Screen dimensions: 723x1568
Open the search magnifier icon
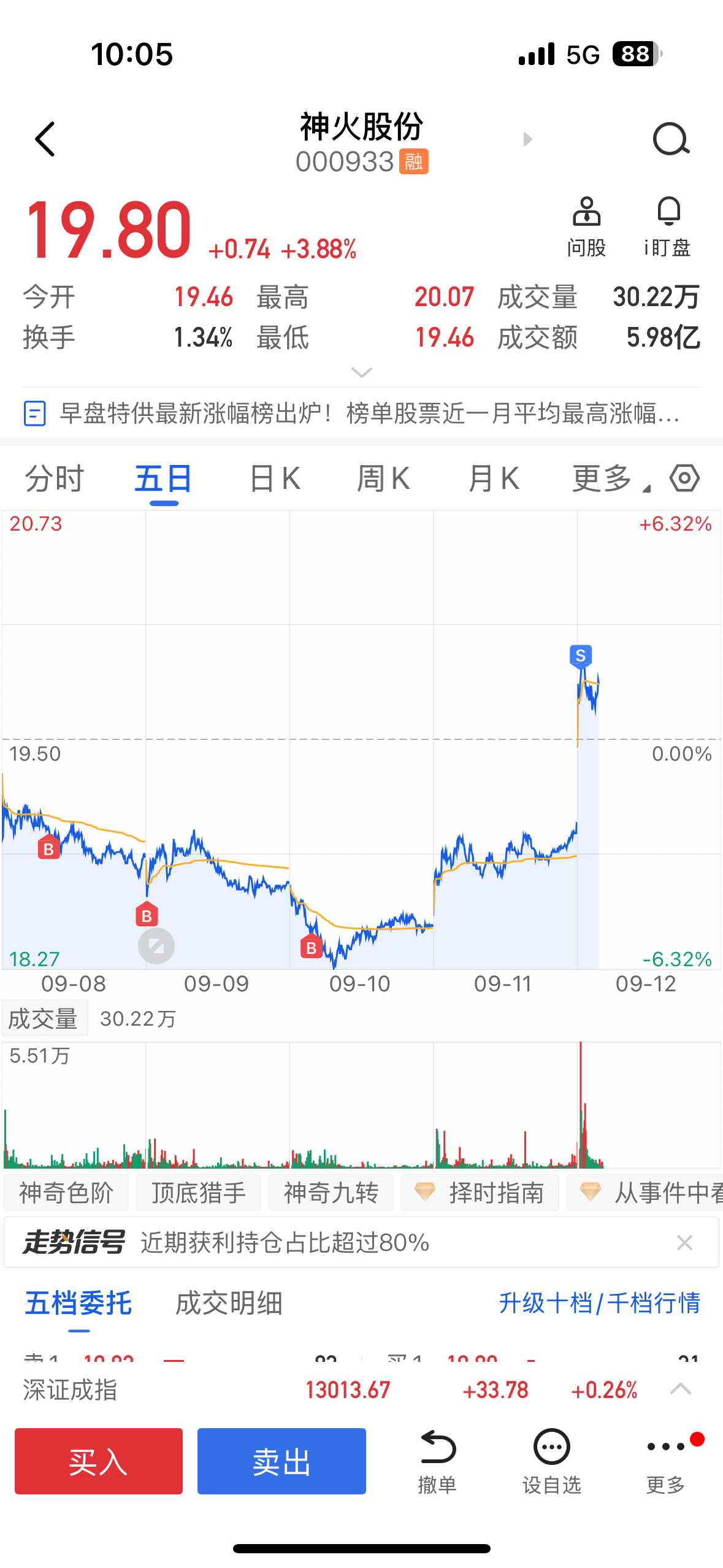tap(671, 139)
